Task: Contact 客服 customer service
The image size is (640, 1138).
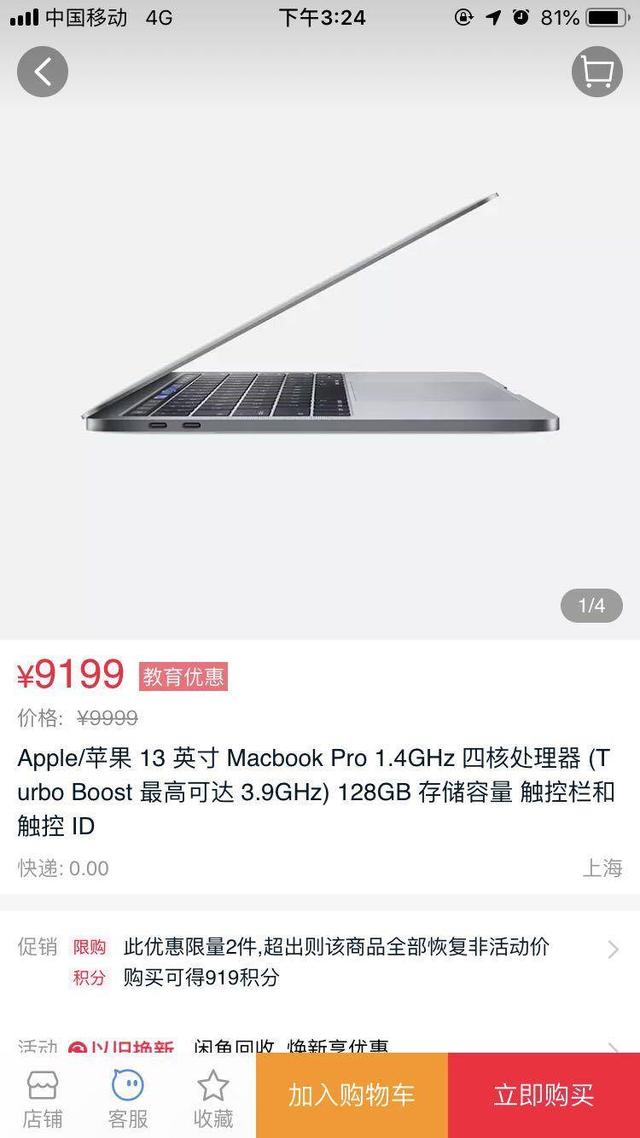Action: tap(127, 1096)
